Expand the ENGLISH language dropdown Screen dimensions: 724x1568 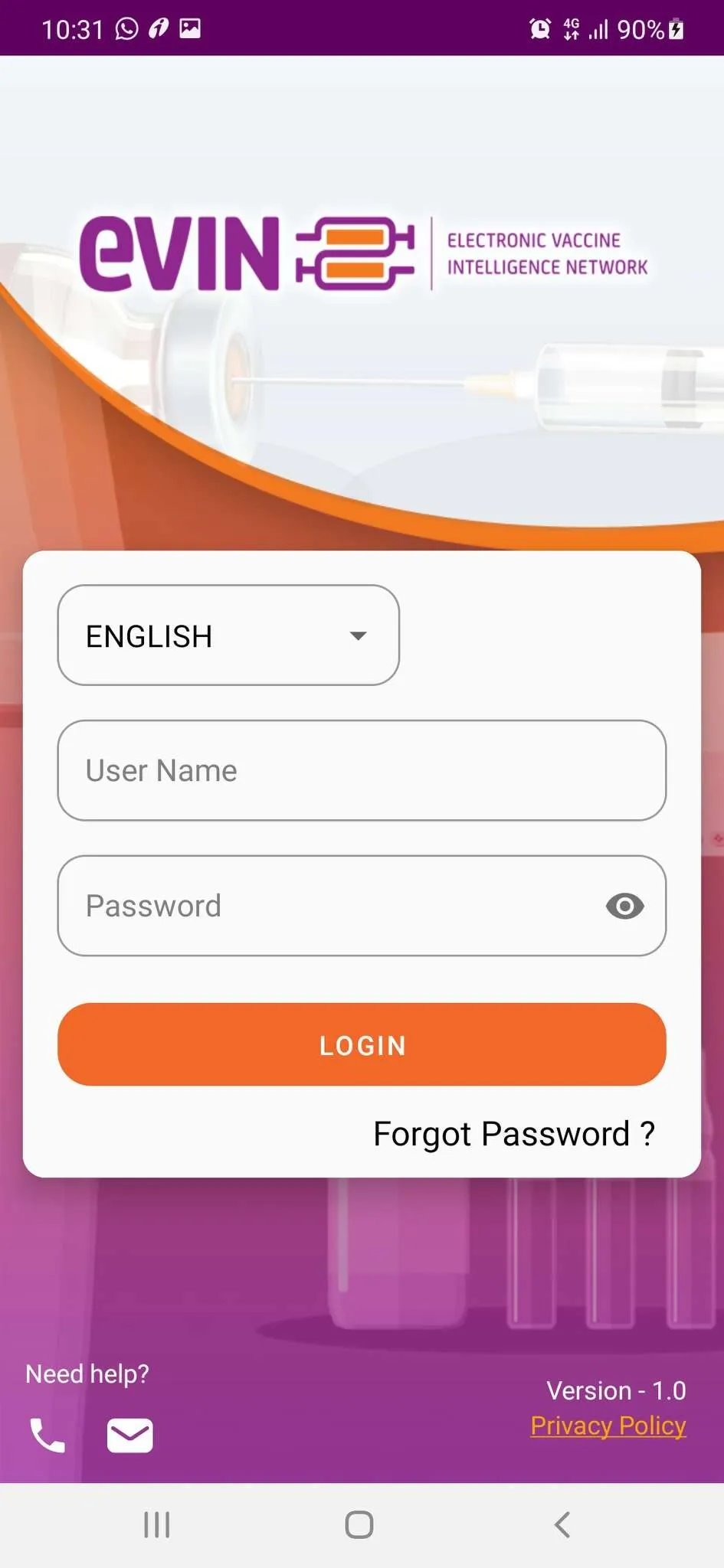(x=228, y=635)
